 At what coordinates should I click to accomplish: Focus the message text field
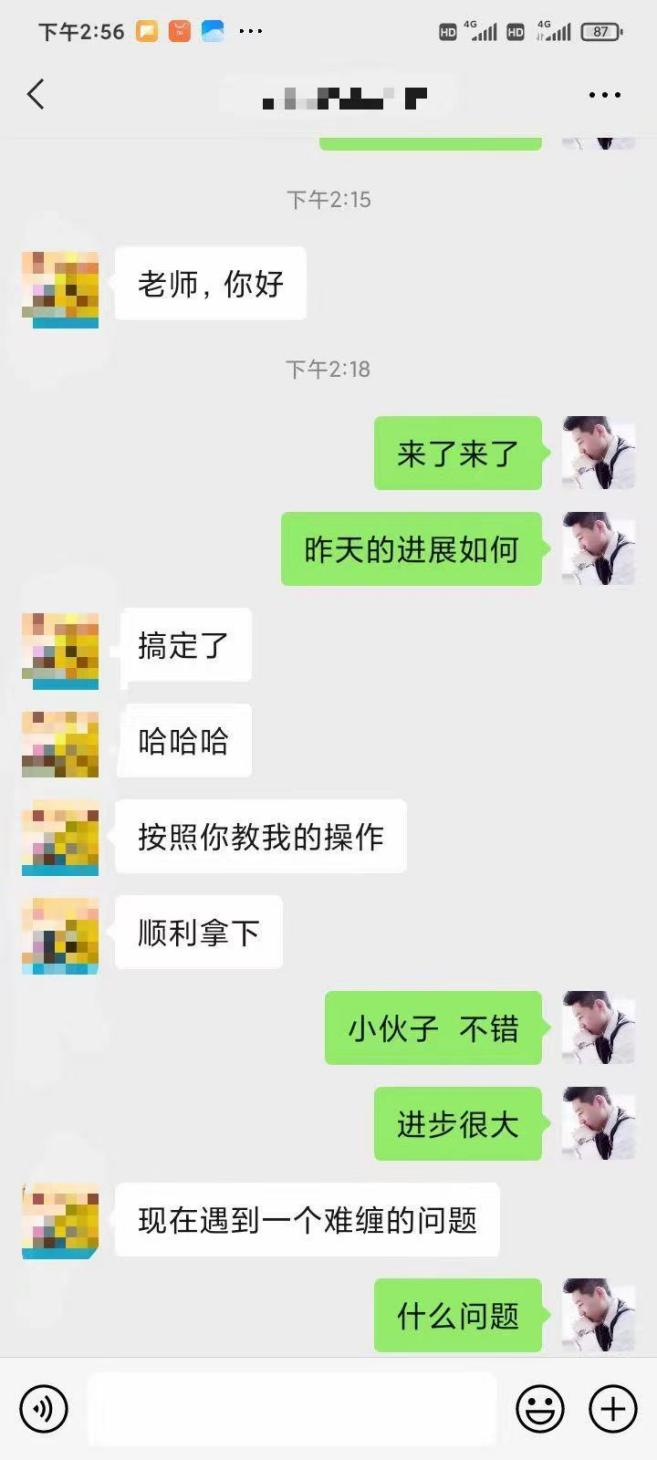292,1408
